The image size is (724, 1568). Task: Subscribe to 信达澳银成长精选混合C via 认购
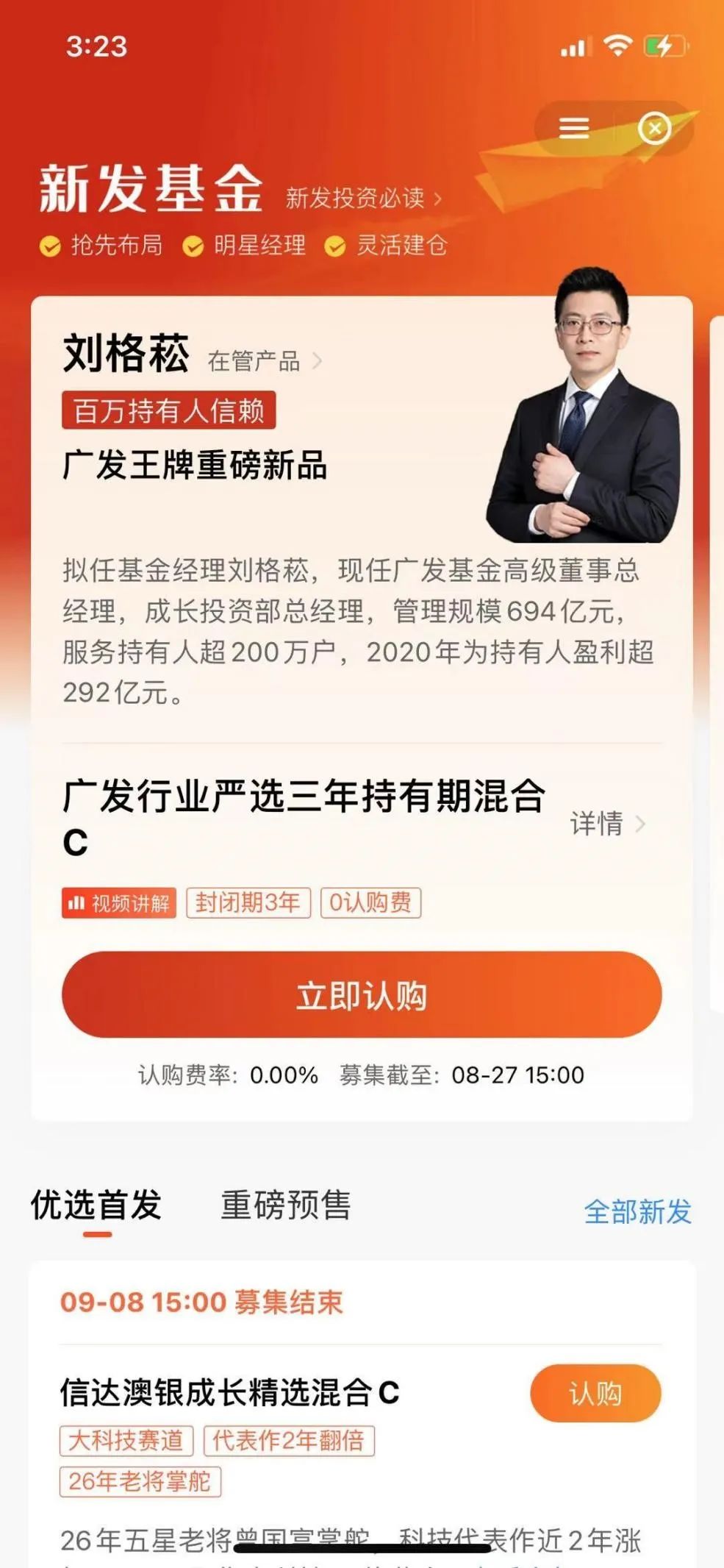[595, 1394]
